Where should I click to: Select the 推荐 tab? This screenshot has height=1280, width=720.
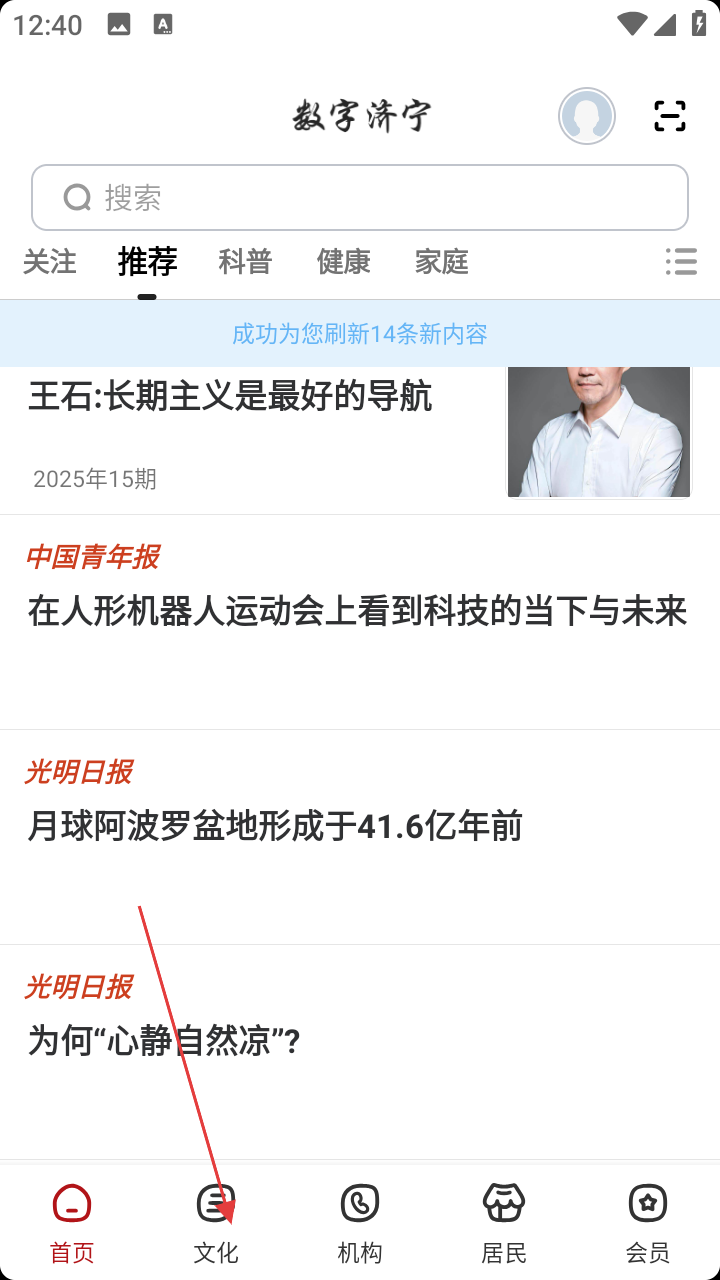pyautogui.click(x=147, y=262)
